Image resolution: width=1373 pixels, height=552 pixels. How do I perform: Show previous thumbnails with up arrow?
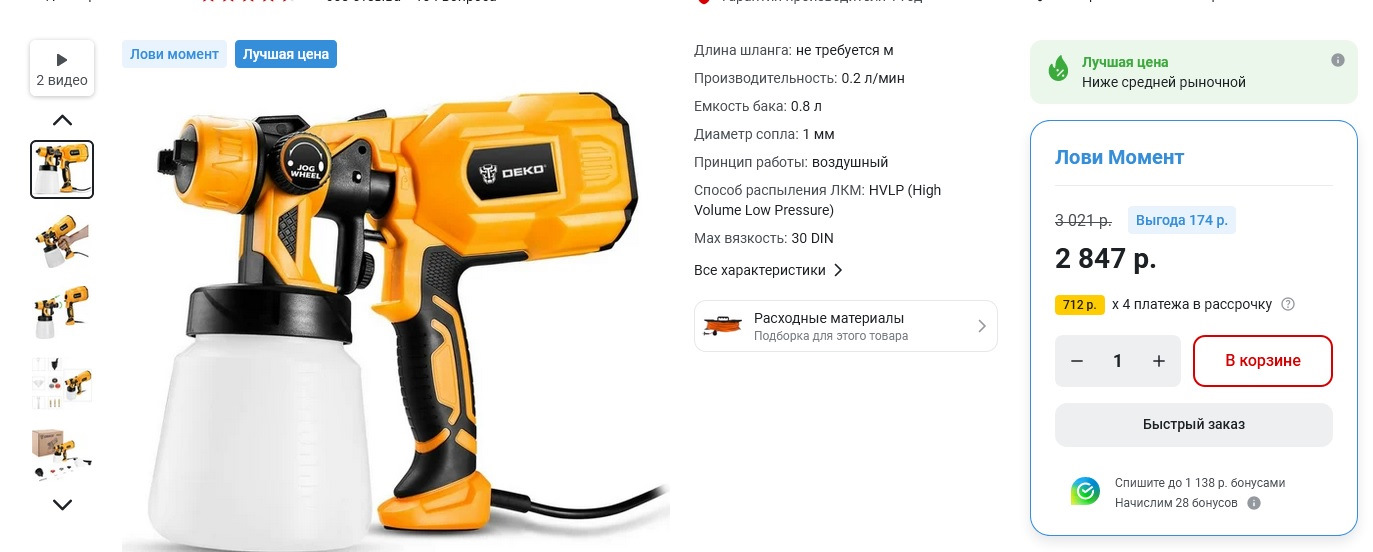point(62,120)
